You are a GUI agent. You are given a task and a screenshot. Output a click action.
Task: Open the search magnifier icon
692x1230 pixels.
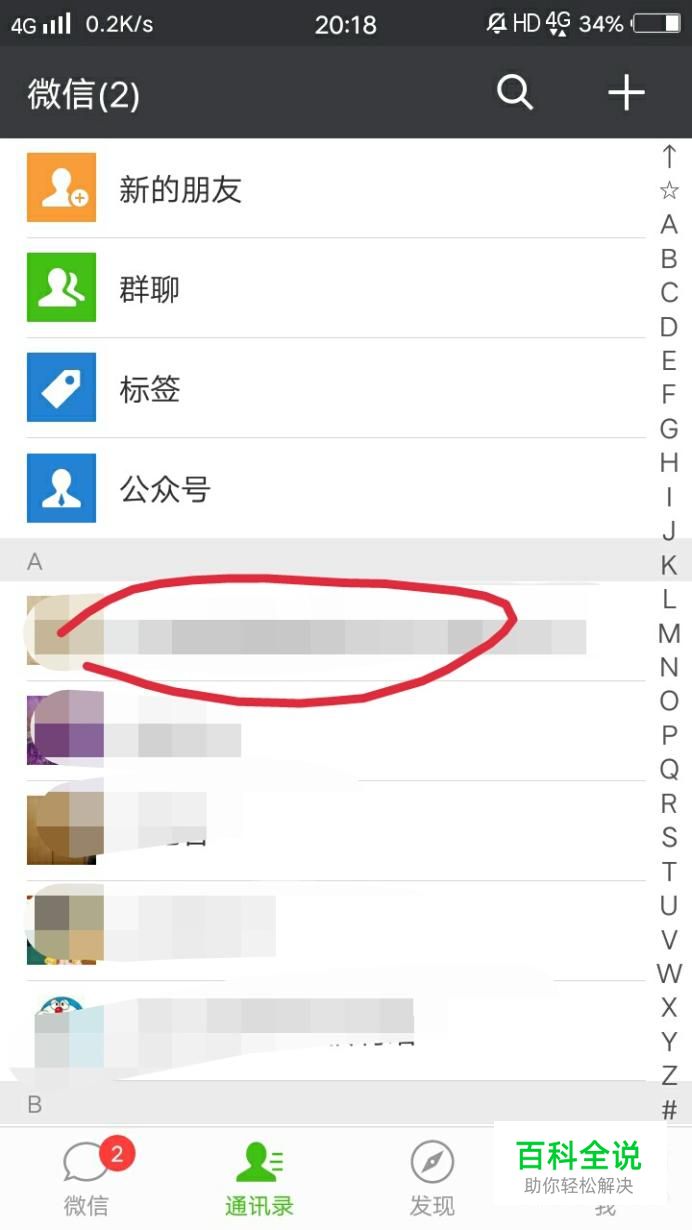[515, 93]
